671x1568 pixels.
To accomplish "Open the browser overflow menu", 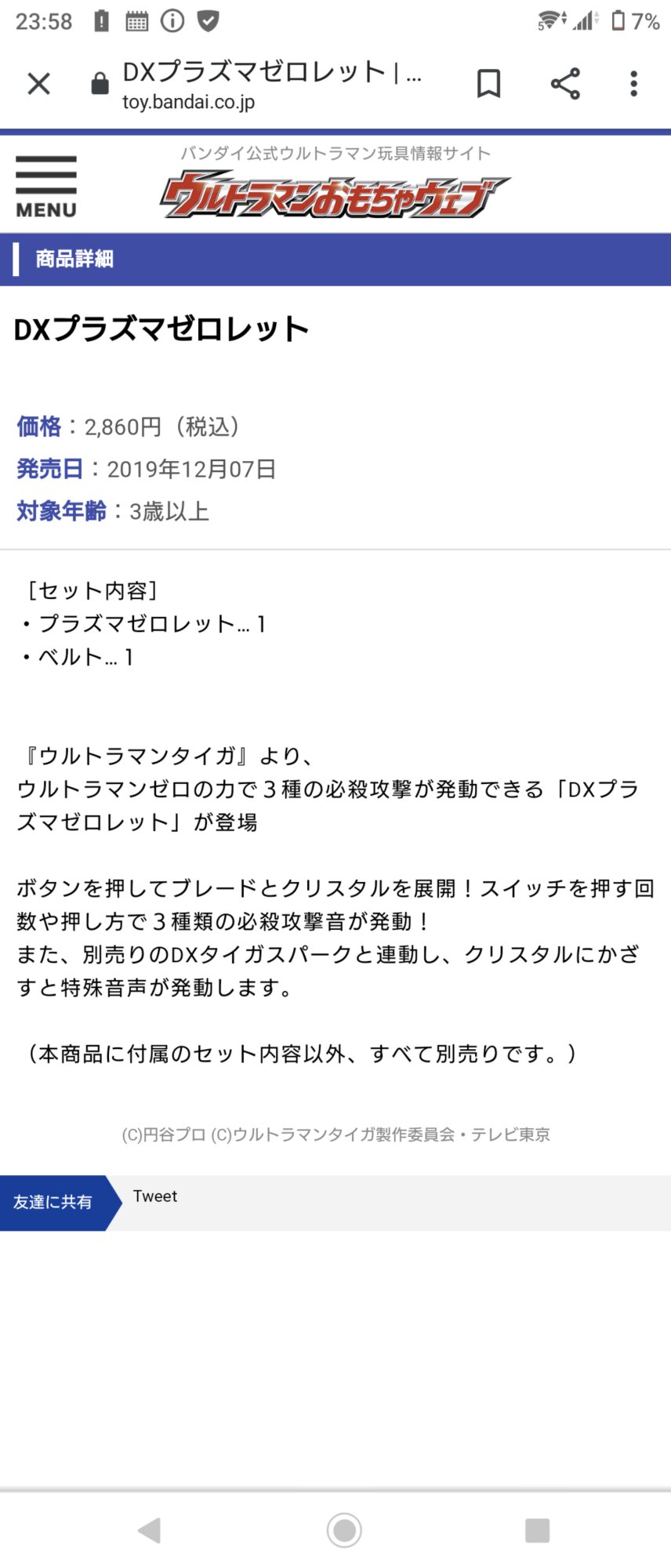I will tap(633, 84).
